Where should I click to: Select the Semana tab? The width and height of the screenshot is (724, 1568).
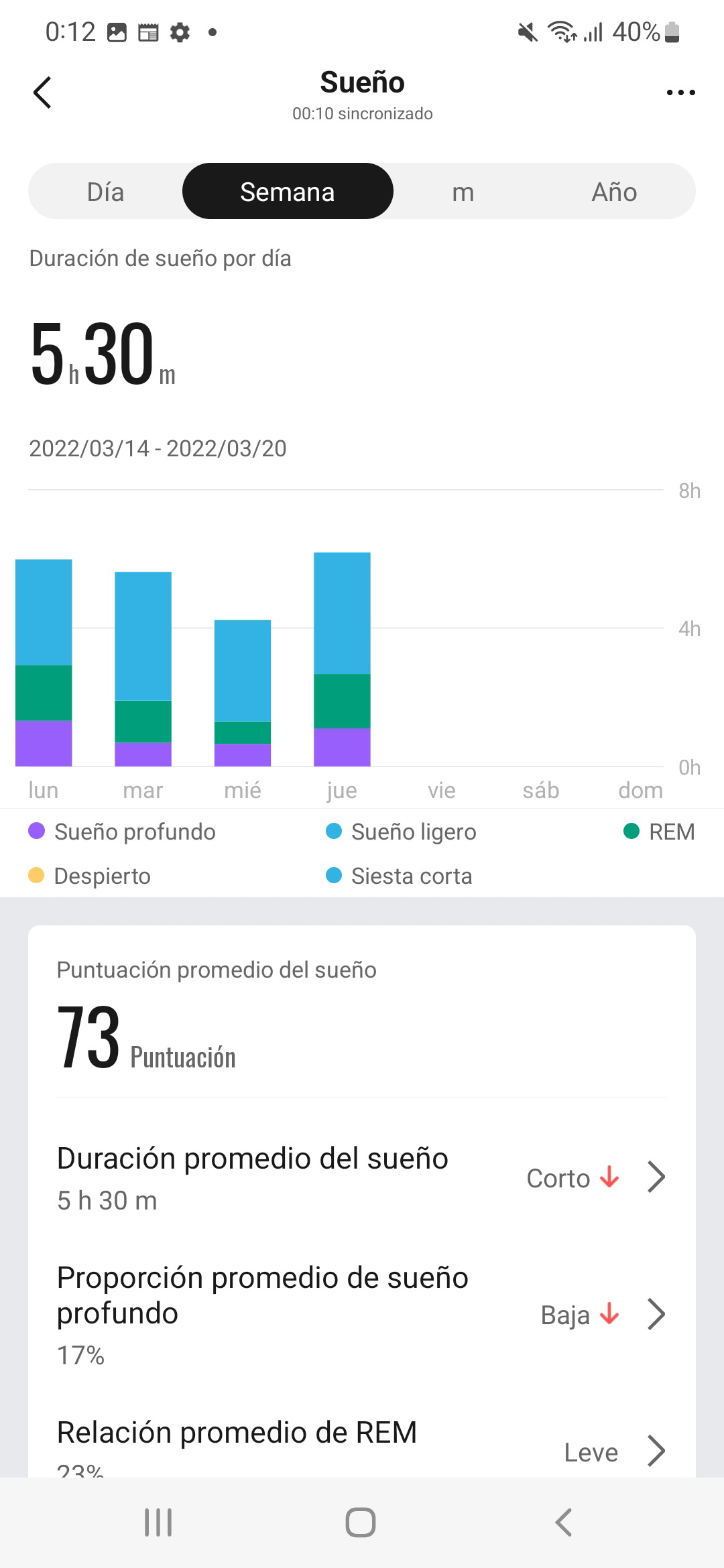pos(288,192)
